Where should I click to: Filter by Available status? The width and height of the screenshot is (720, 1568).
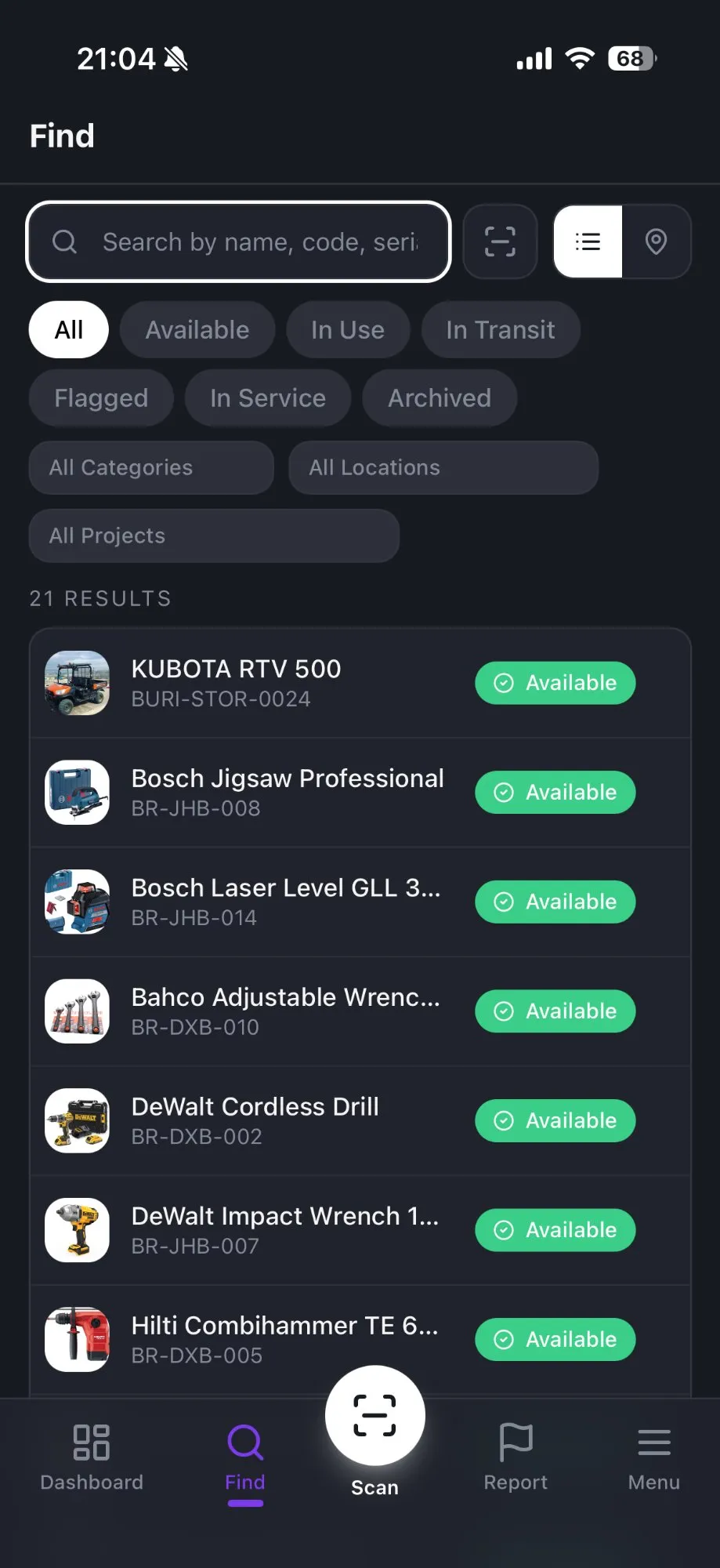tap(197, 330)
